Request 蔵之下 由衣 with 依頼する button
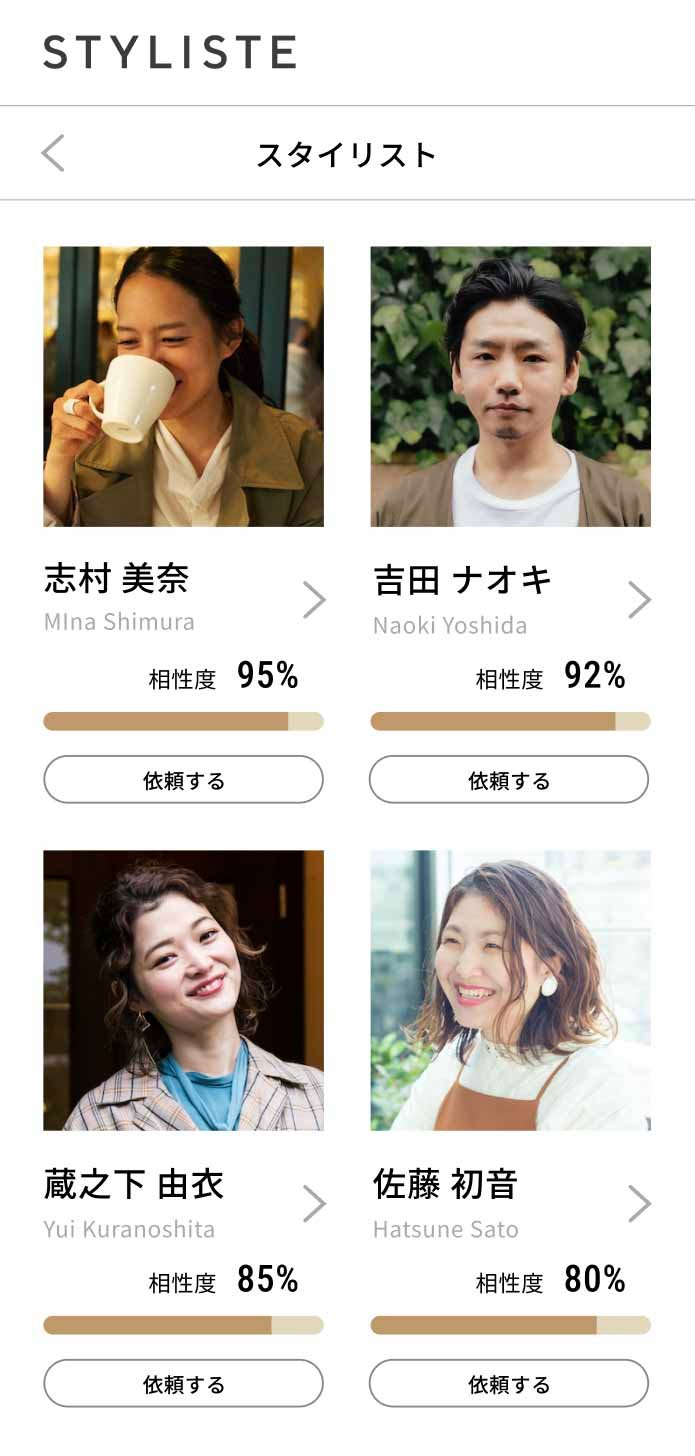The width and height of the screenshot is (695, 1456). (183, 1384)
